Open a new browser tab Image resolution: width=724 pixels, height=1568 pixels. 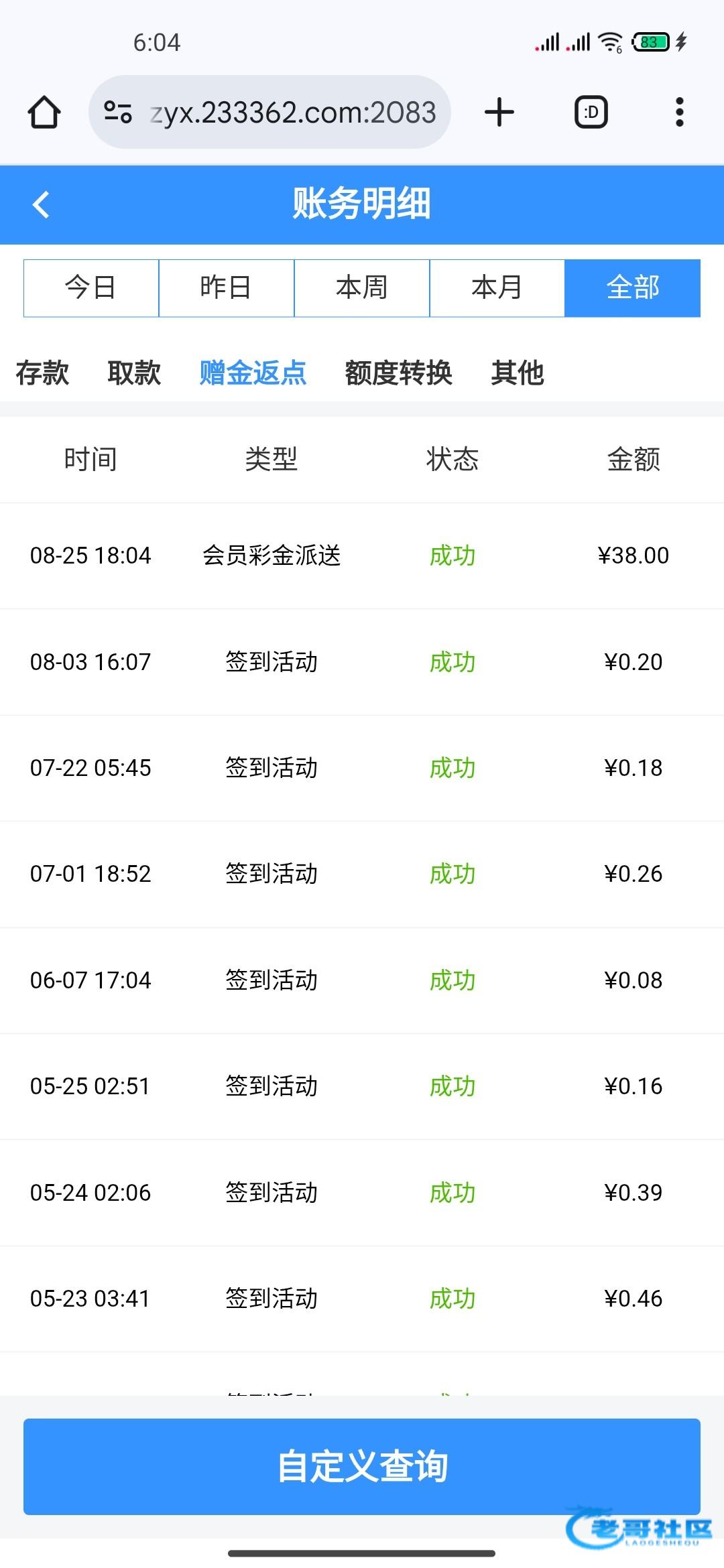click(x=499, y=112)
